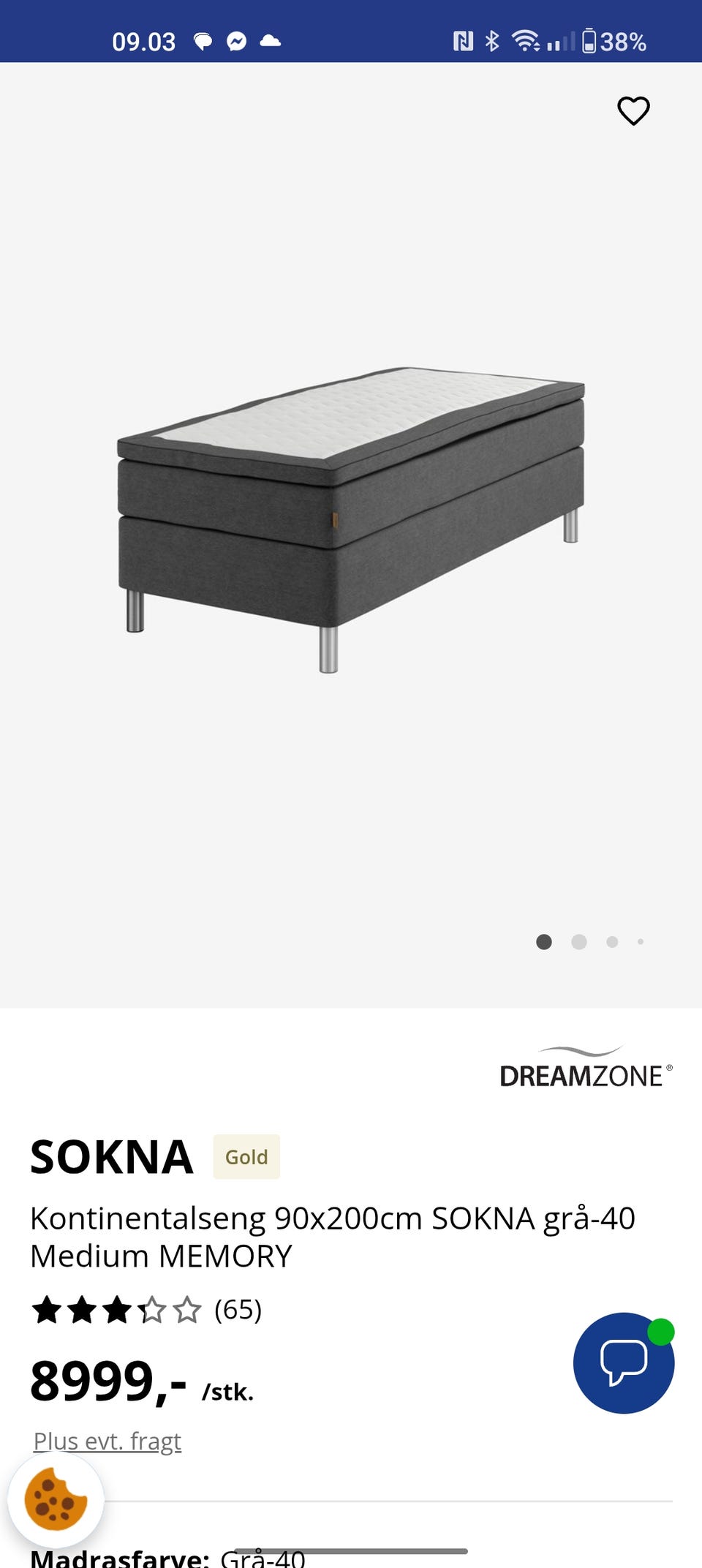702x1568 pixels.
Task: Open cookie settings button
Action: tap(56, 1499)
